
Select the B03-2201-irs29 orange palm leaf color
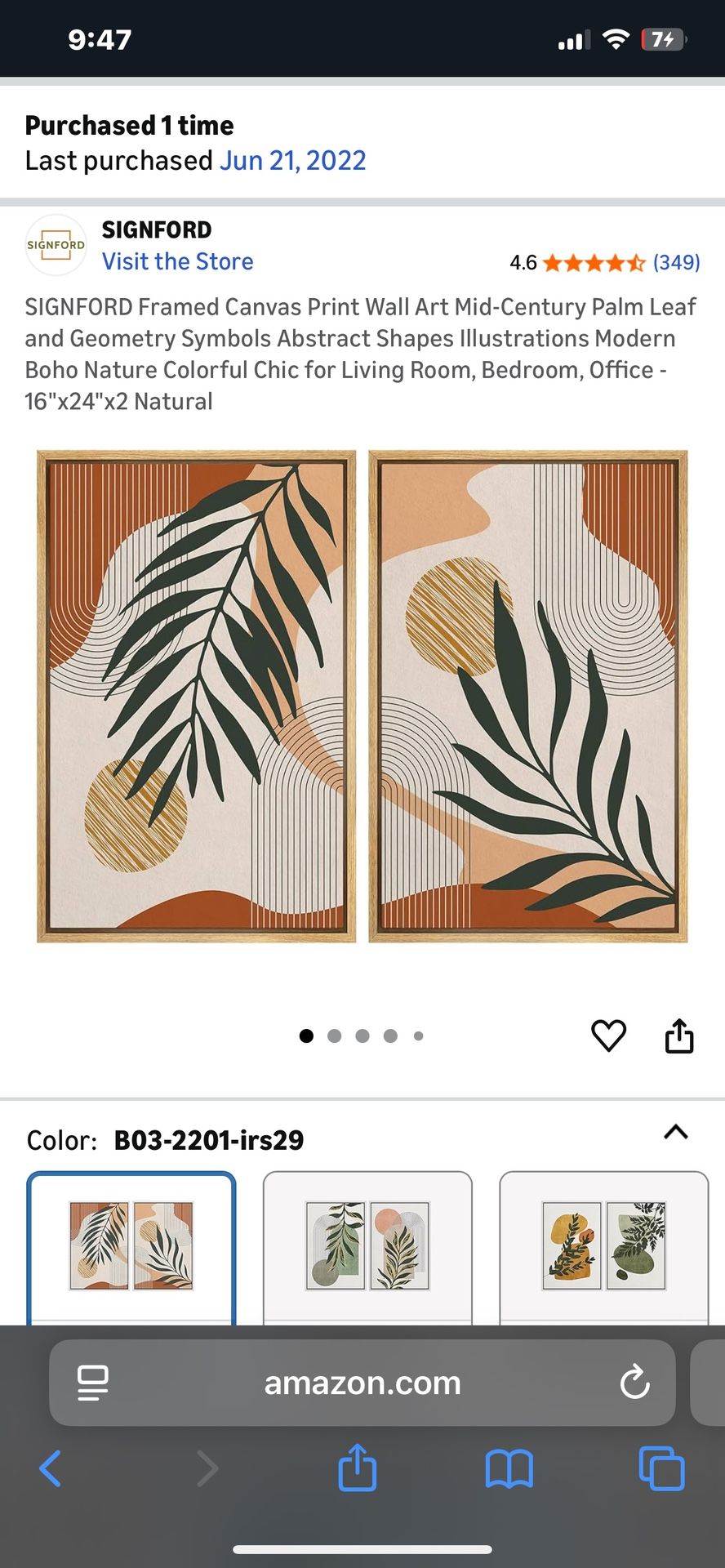point(131,1246)
